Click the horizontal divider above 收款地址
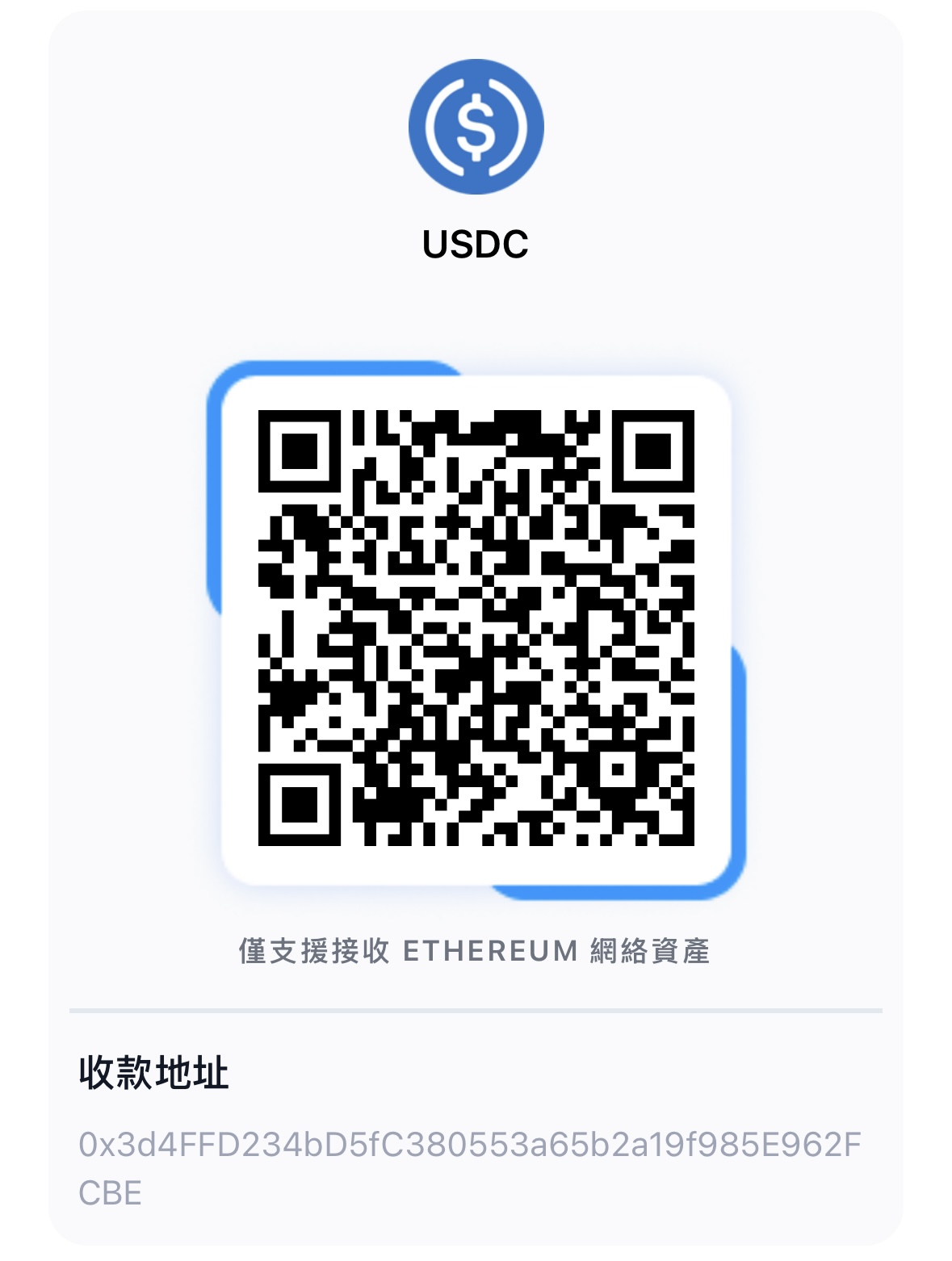 [476, 1009]
